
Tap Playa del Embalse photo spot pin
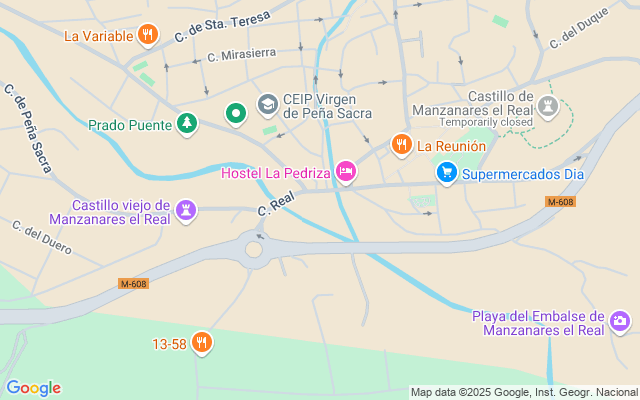[620, 321]
